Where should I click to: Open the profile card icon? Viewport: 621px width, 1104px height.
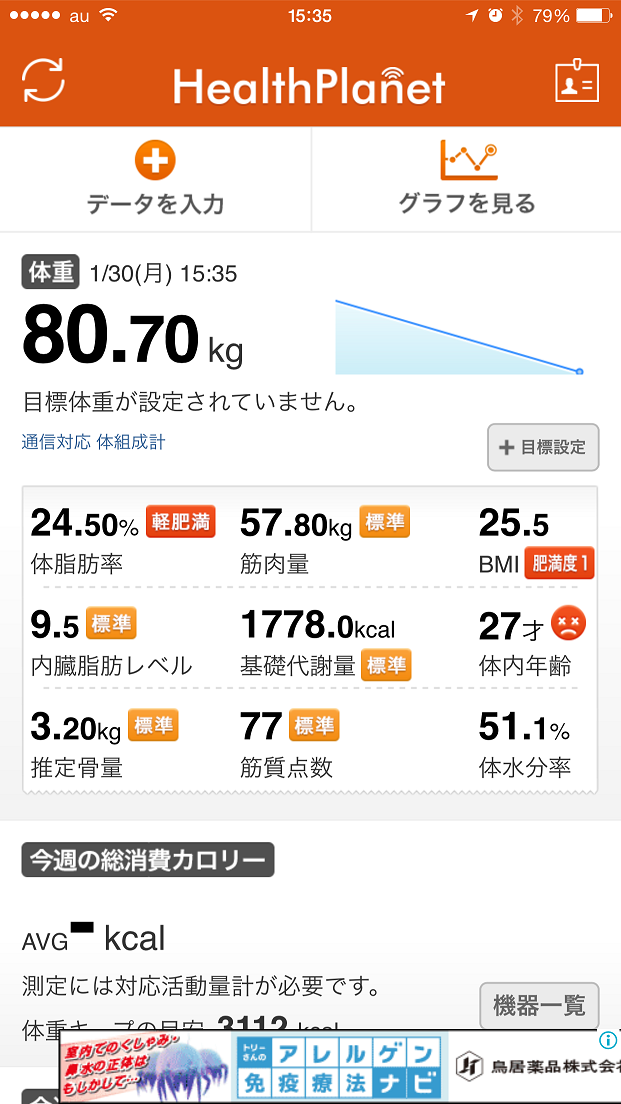pos(577,82)
